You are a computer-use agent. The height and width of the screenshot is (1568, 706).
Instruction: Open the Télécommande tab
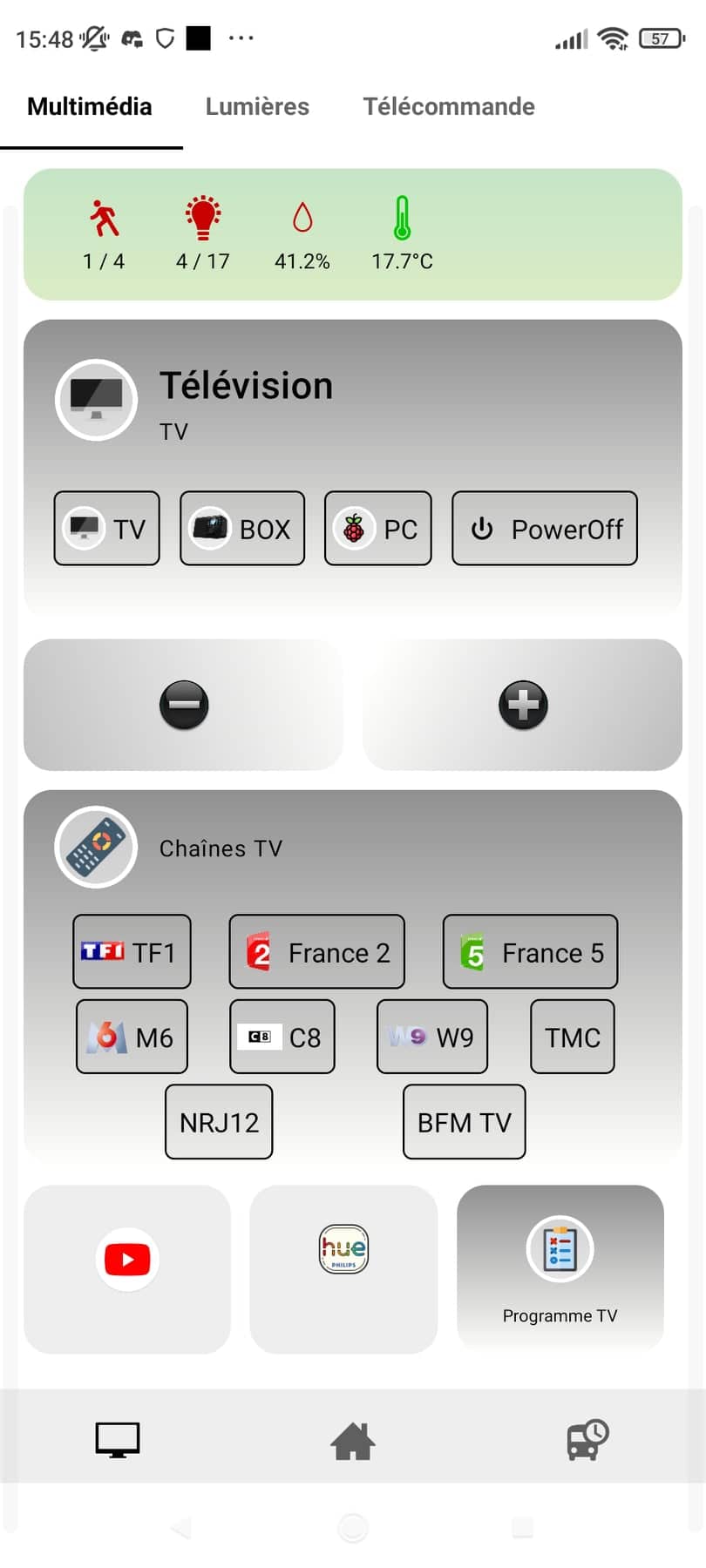(449, 106)
